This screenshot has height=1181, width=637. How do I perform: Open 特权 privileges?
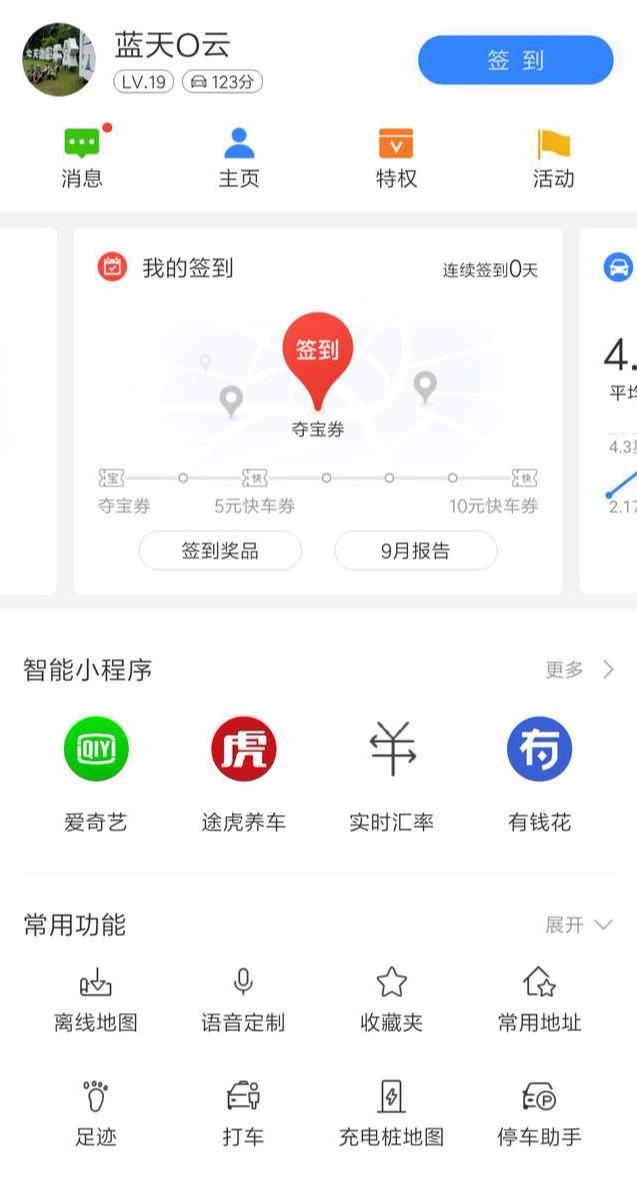click(x=396, y=159)
